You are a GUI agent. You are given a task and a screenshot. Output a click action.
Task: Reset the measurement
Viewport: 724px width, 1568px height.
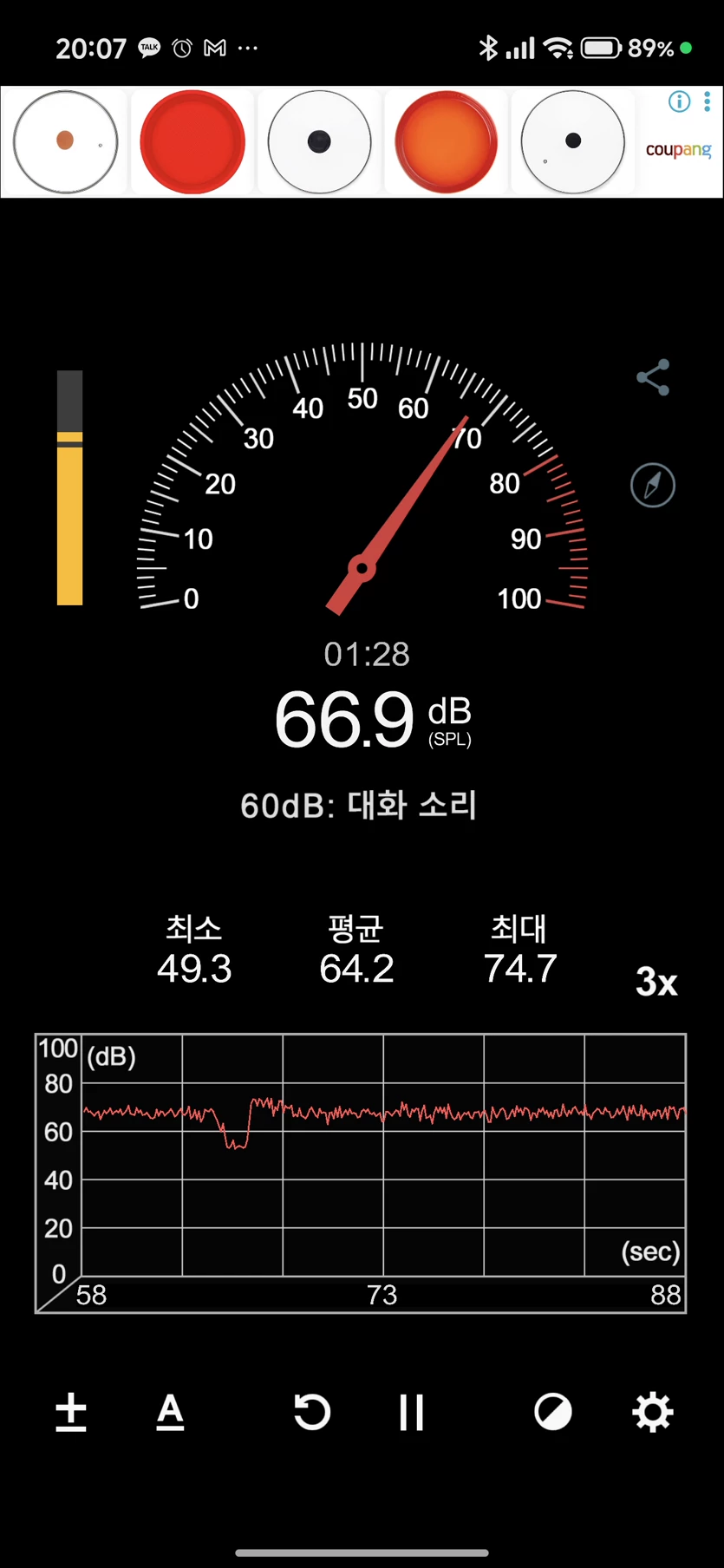(x=312, y=1412)
